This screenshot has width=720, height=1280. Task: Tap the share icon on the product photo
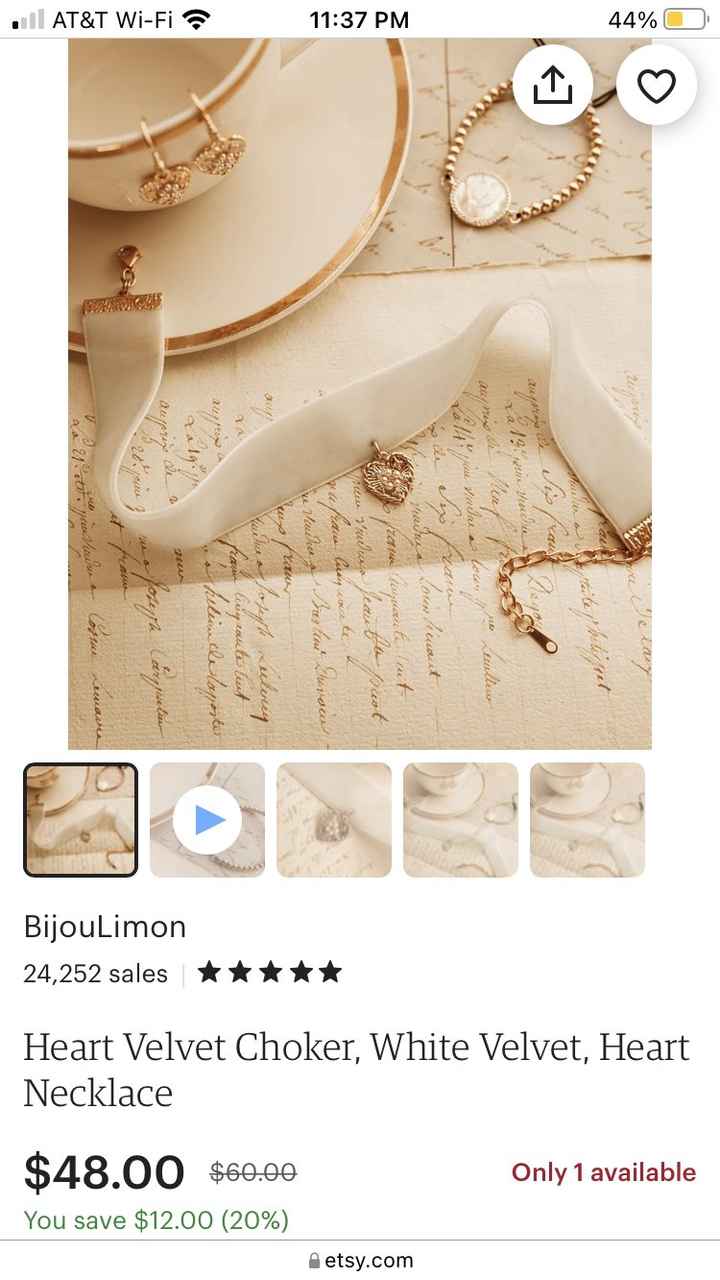(553, 85)
